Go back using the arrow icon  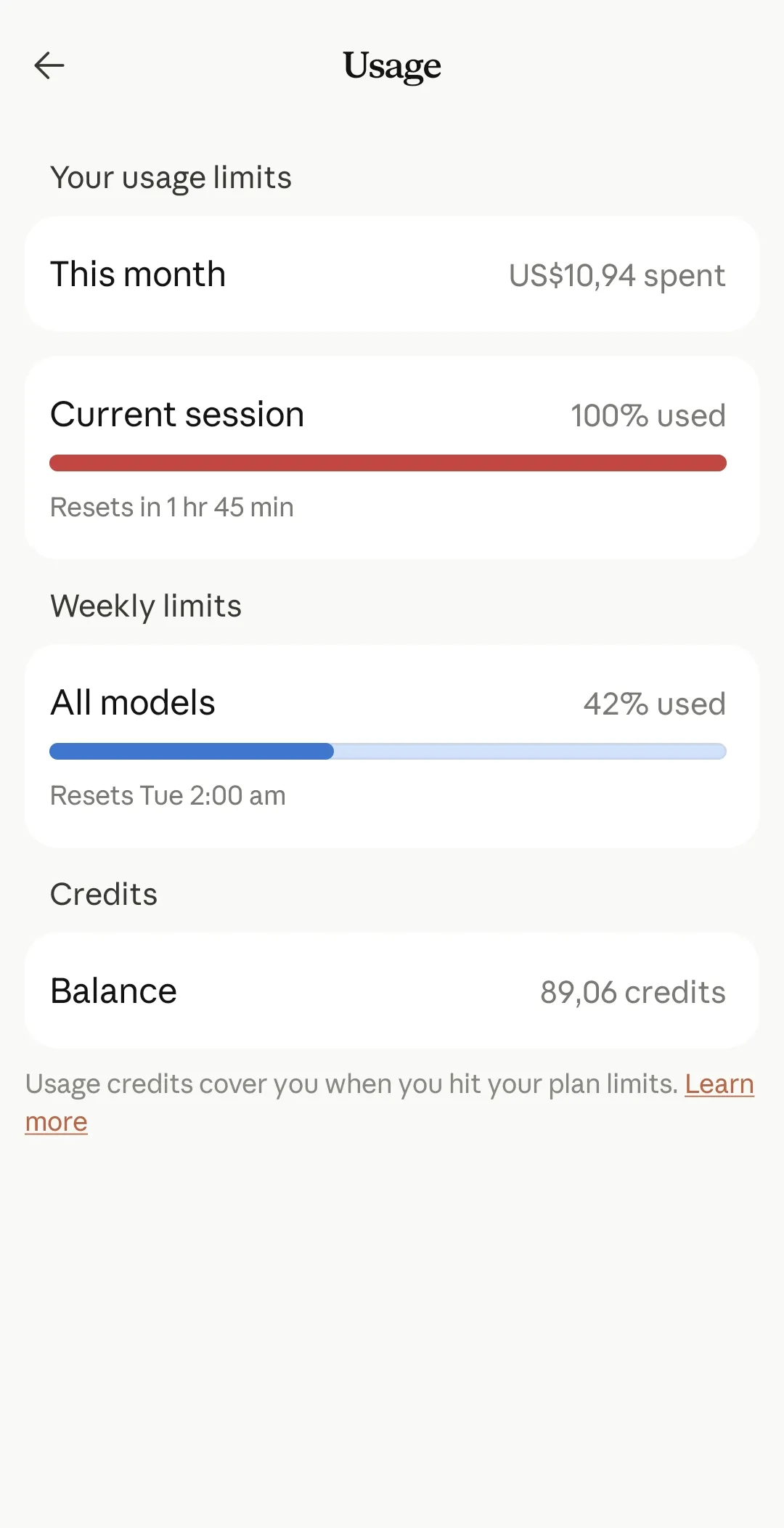point(49,65)
